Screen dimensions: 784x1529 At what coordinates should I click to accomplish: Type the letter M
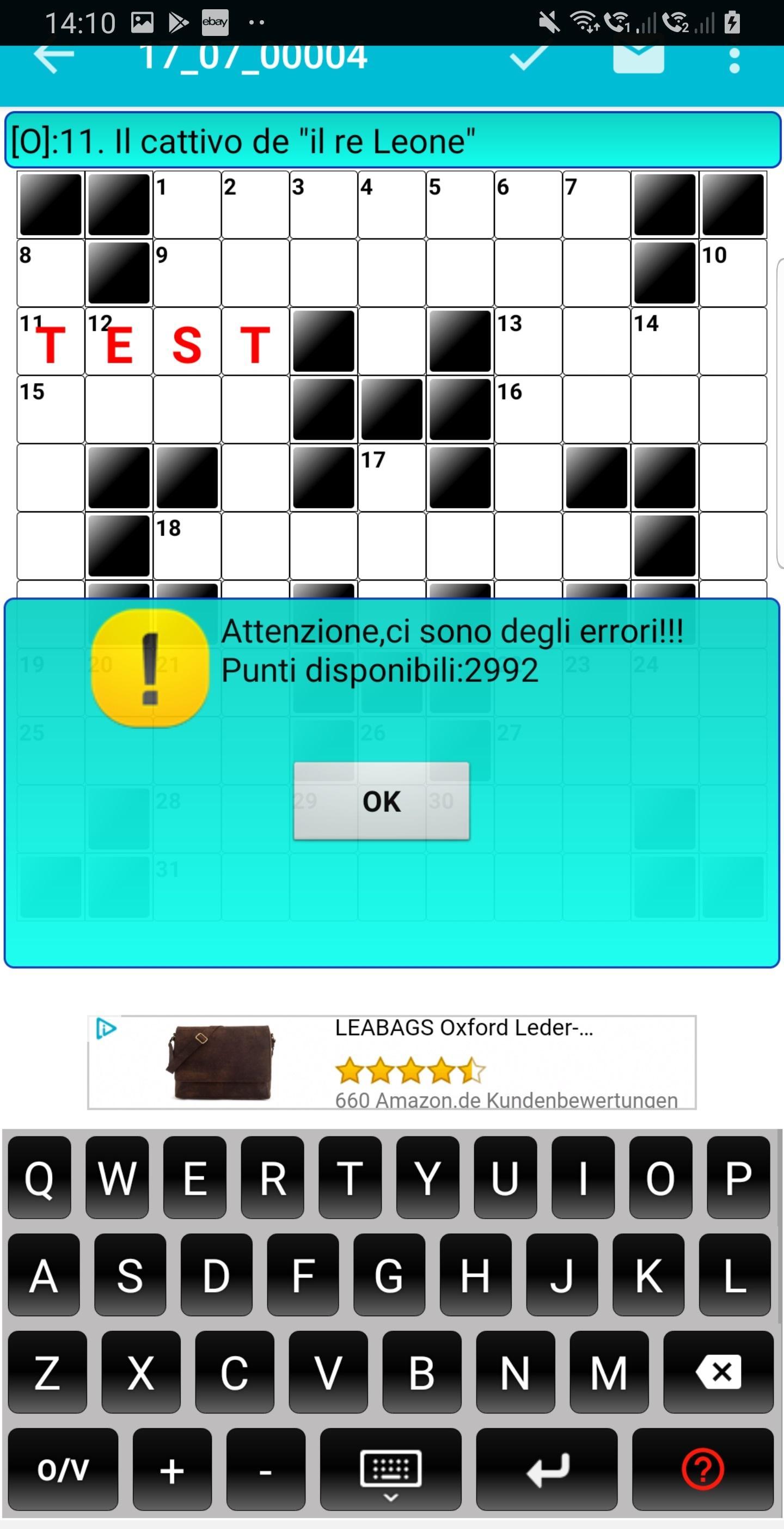click(x=609, y=1372)
